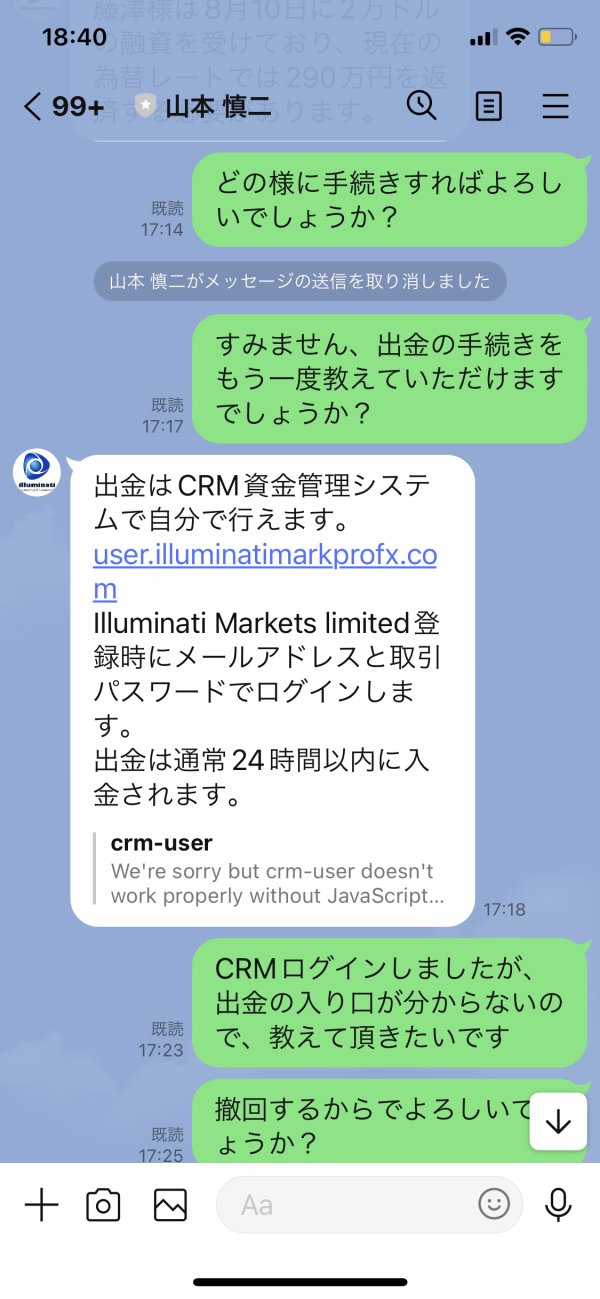
Task: Search within this chat
Action: point(422,105)
